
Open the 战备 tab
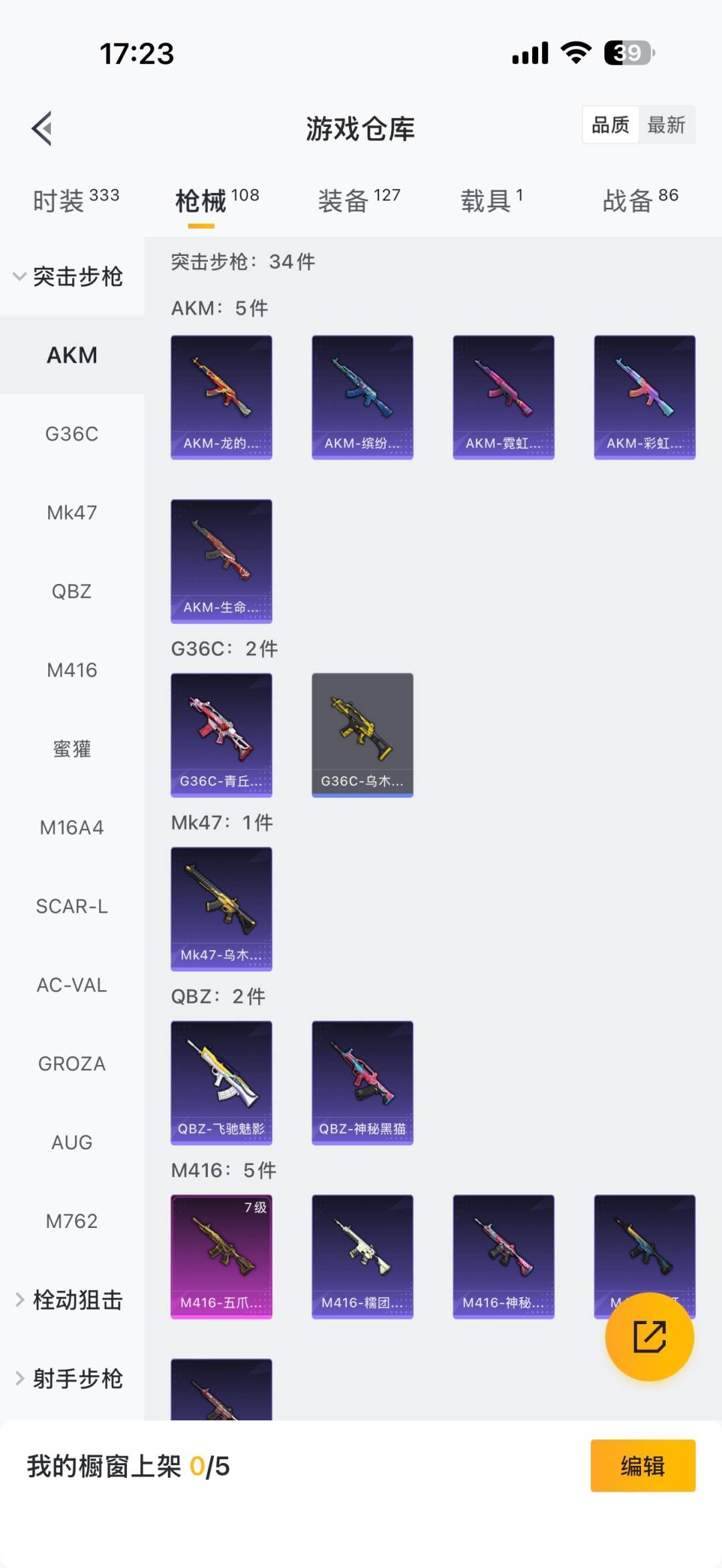tap(640, 200)
